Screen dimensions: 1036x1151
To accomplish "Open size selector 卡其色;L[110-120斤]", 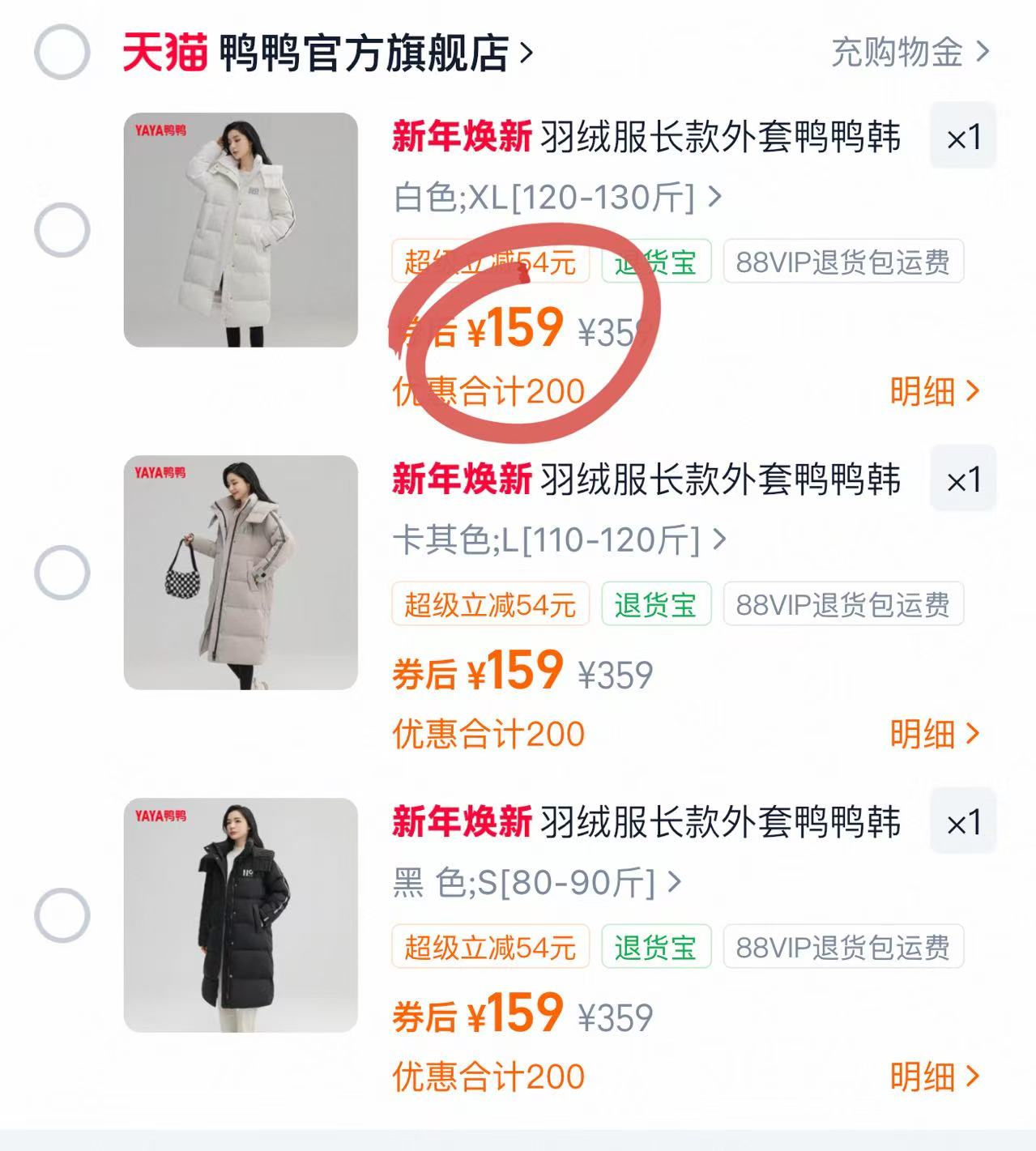I will tap(559, 539).
